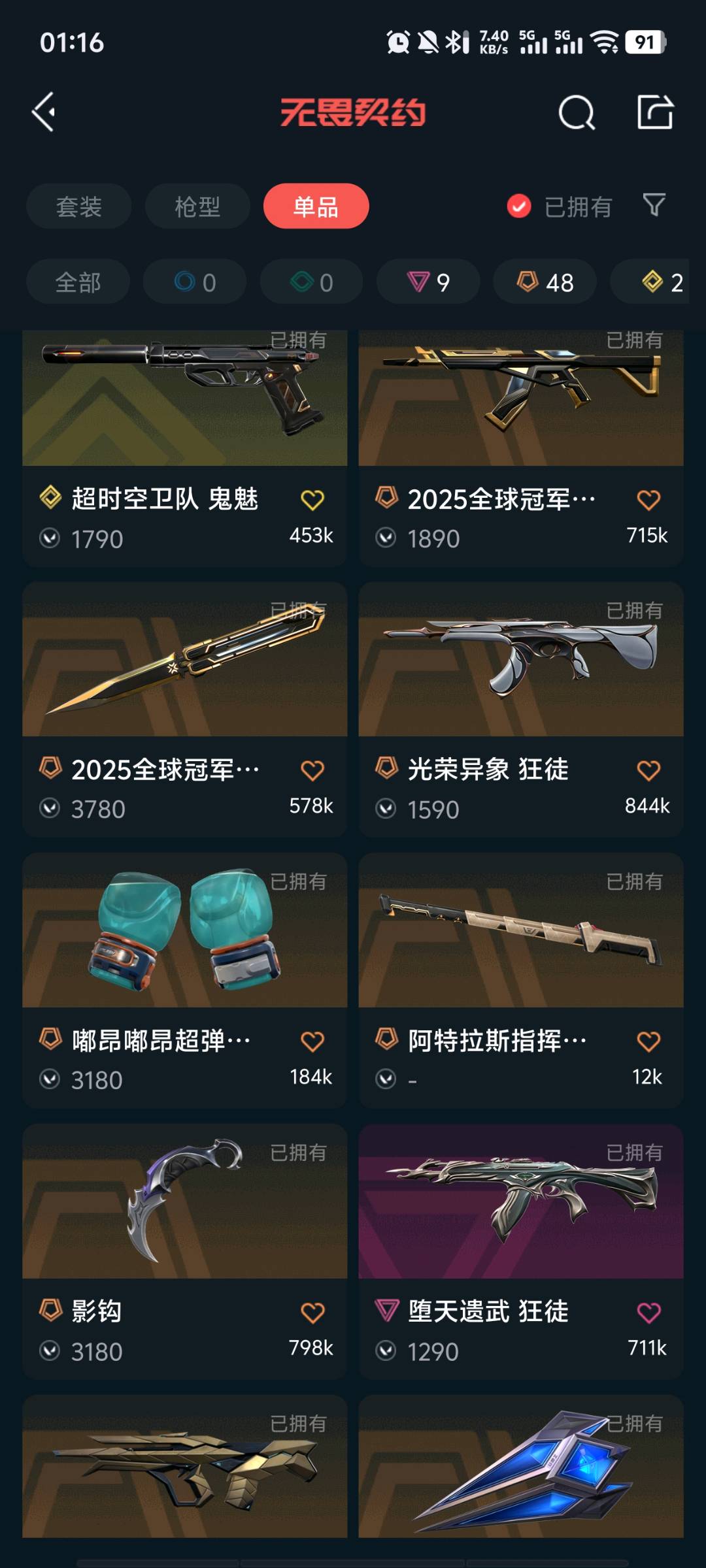Open the filter funnel icon
Image resolution: width=706 pixels, height=1568 pixels.
654,205
